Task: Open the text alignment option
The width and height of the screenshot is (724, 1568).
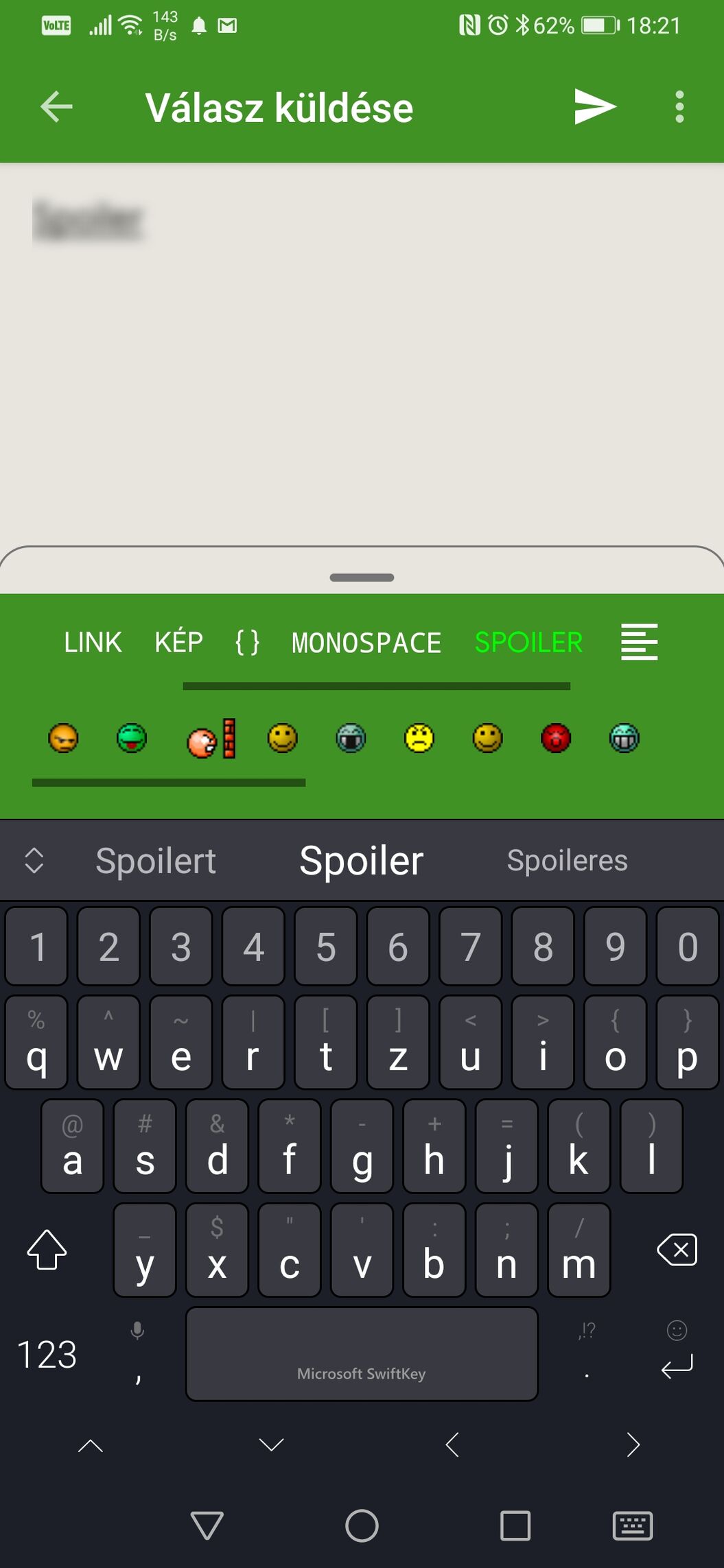Action: tap(639, 643)
